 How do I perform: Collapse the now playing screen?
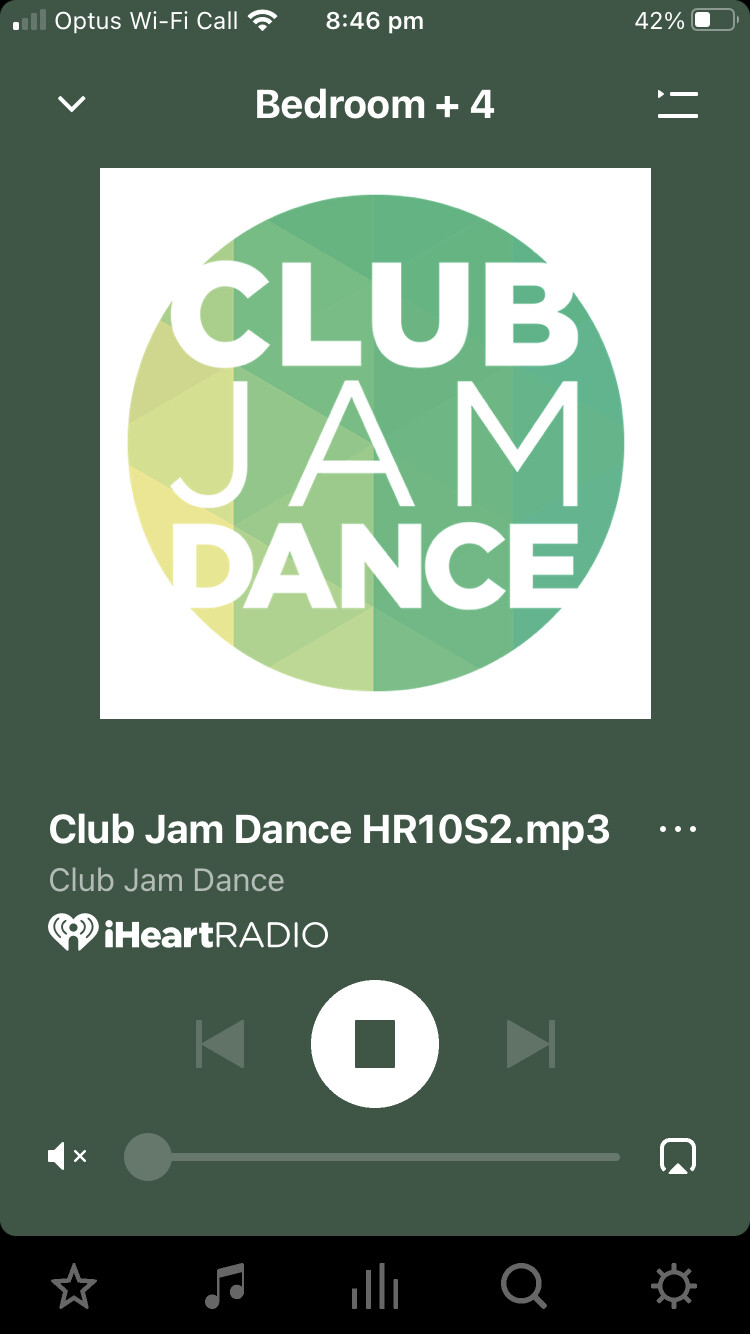tap(72, 104)
